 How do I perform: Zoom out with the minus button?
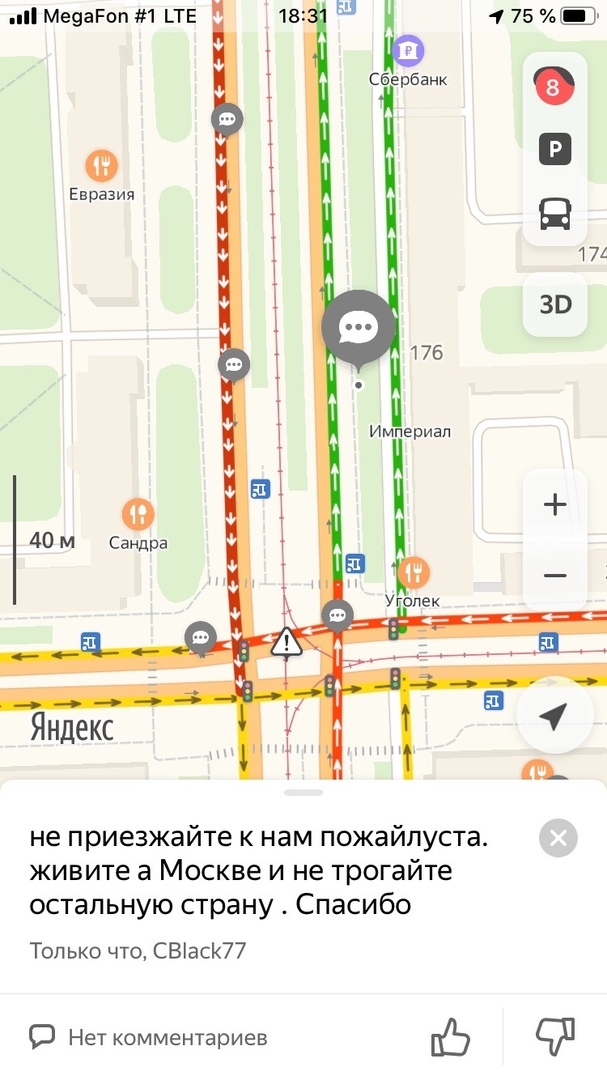pos(554,576)
